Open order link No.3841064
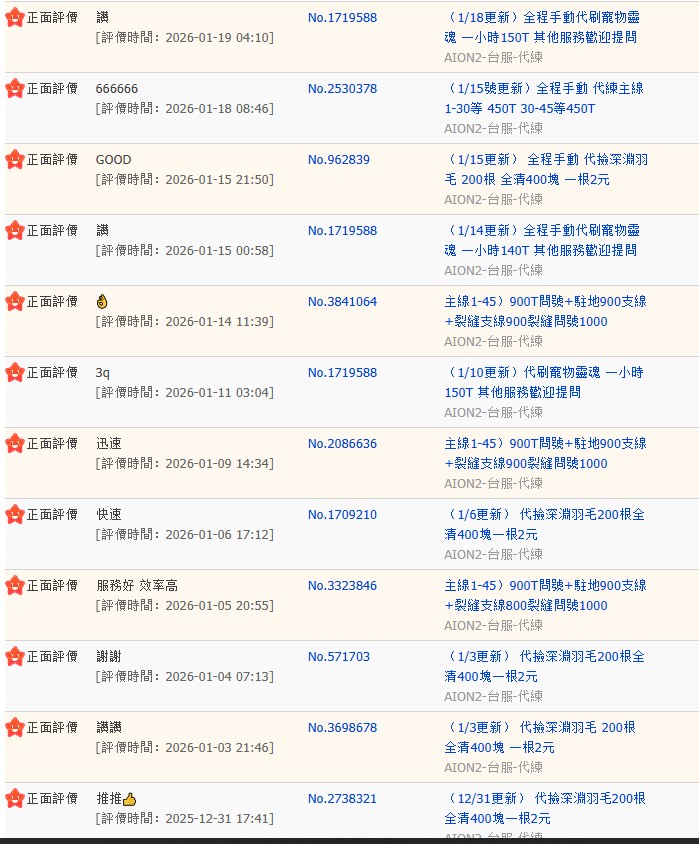Image resolution: width=699 pixels, height=844 pixels. (x=342, y=302)
